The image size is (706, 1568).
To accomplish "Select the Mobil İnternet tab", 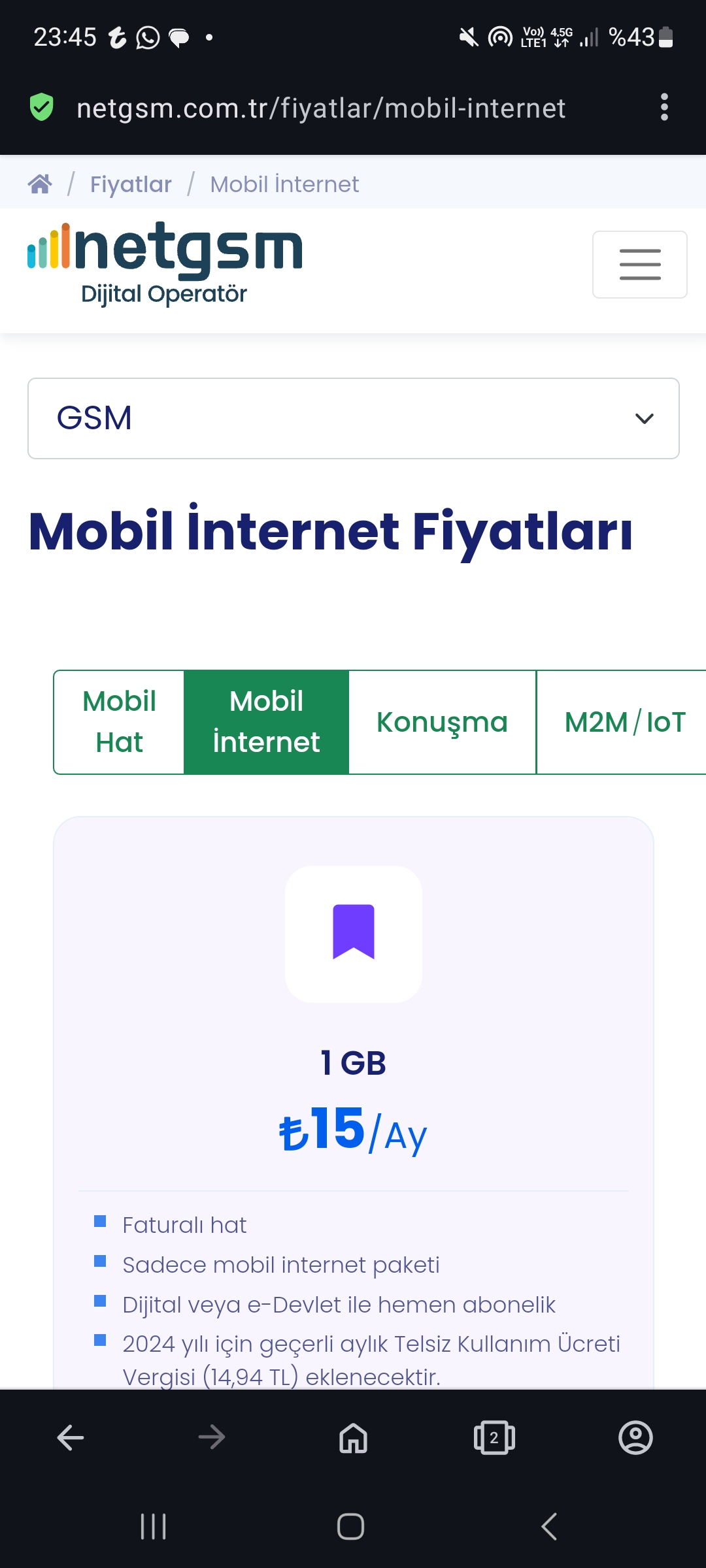I will (x=266, y=722).
